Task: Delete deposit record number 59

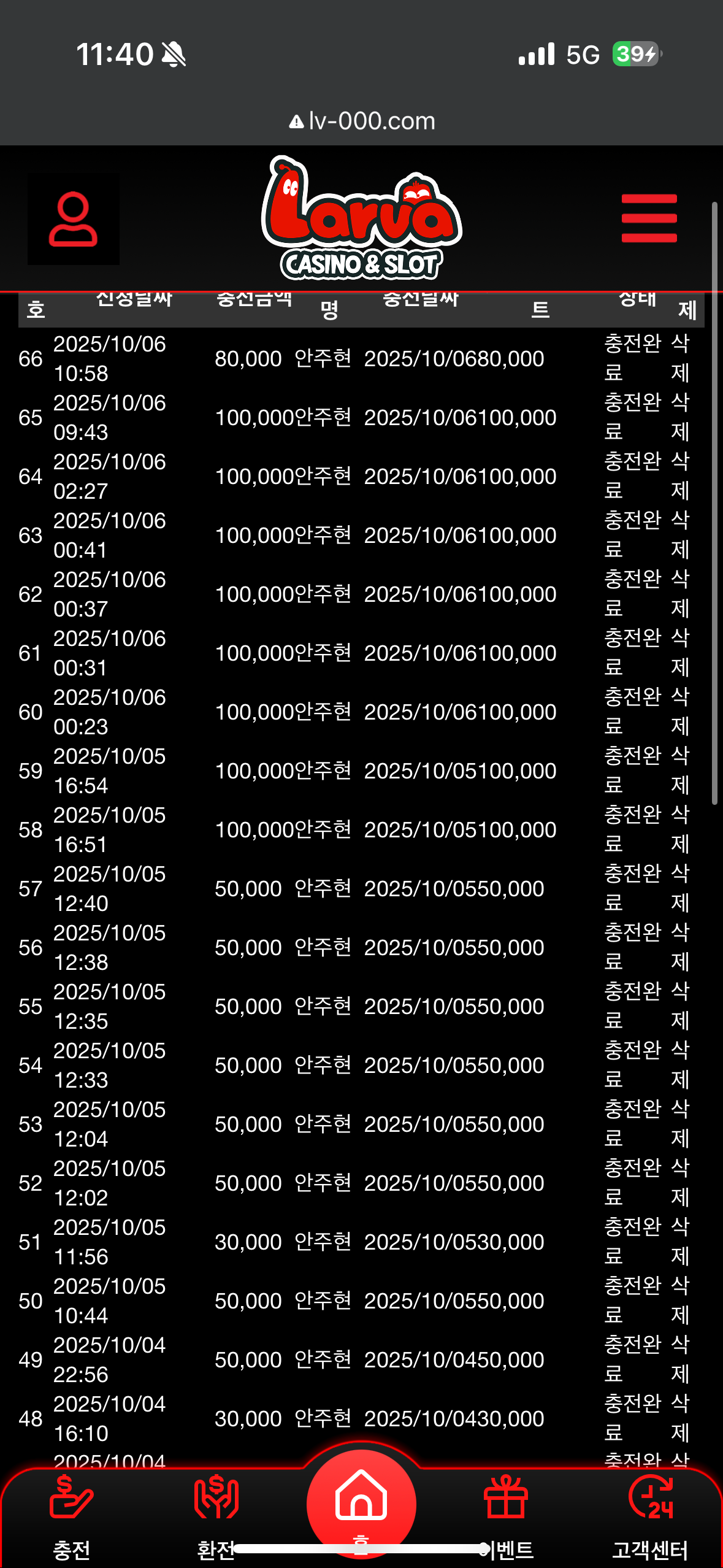Action: 680,771
